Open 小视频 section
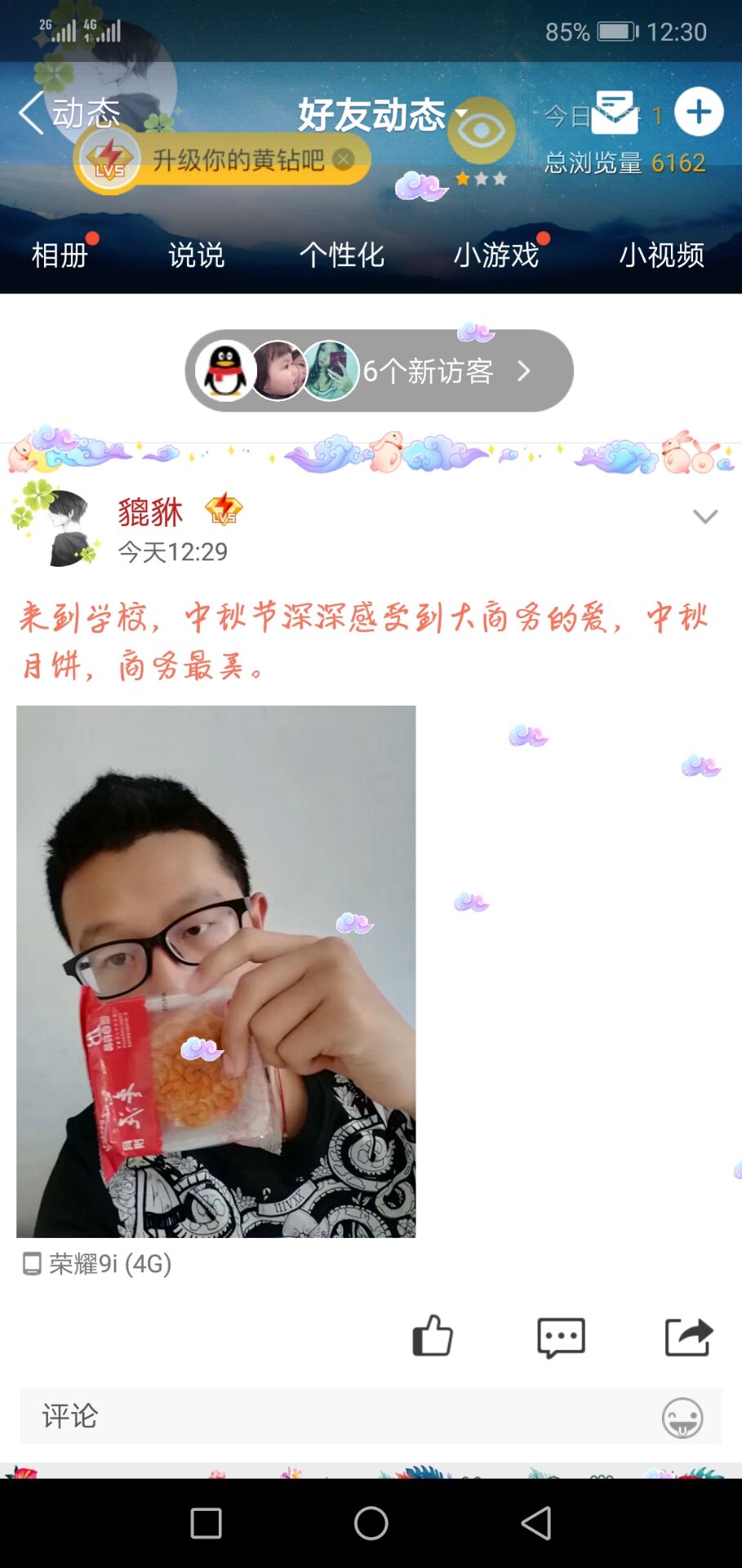The image size is (742, 1568). click(x=661, y=255)
